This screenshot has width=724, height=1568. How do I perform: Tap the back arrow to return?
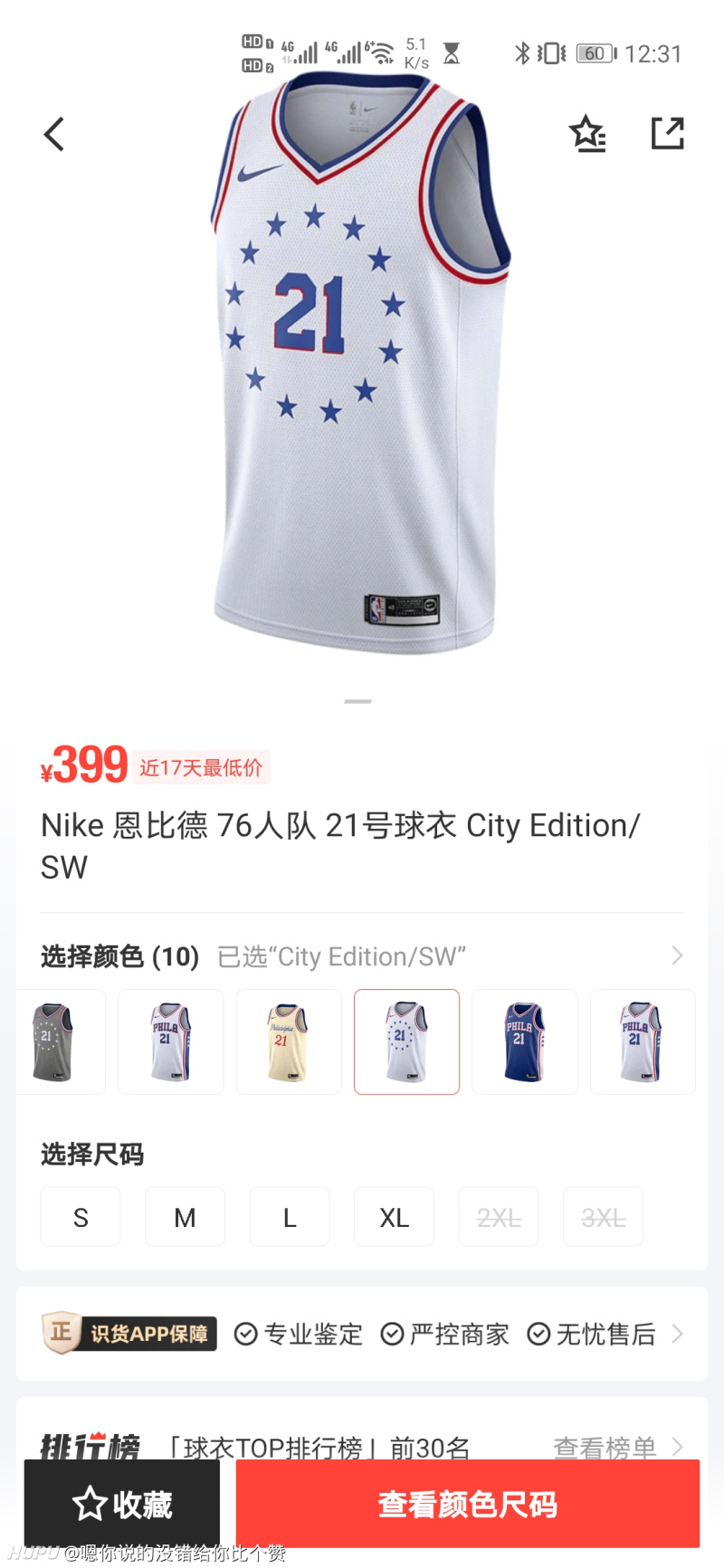click(x=53, y=133)
